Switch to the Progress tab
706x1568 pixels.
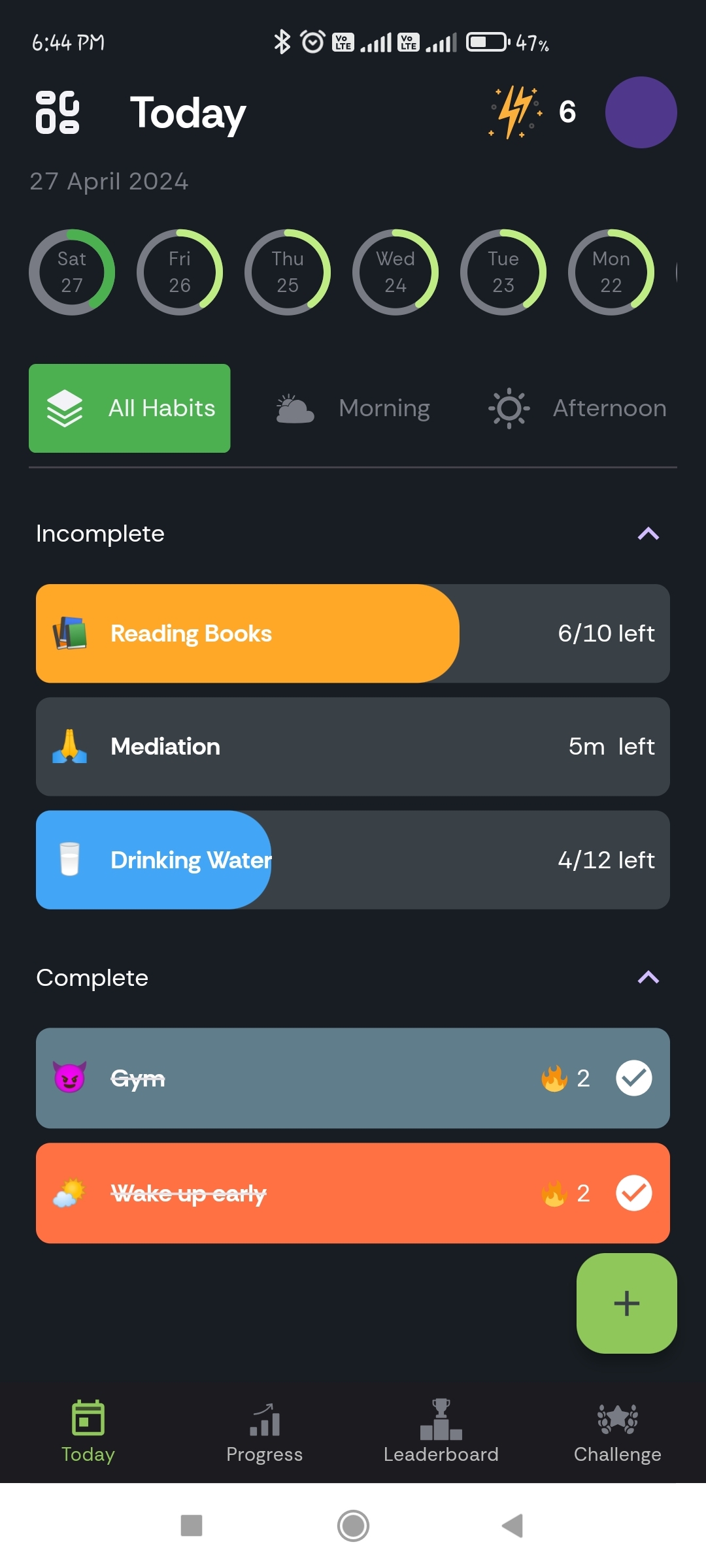(265, 1431)
